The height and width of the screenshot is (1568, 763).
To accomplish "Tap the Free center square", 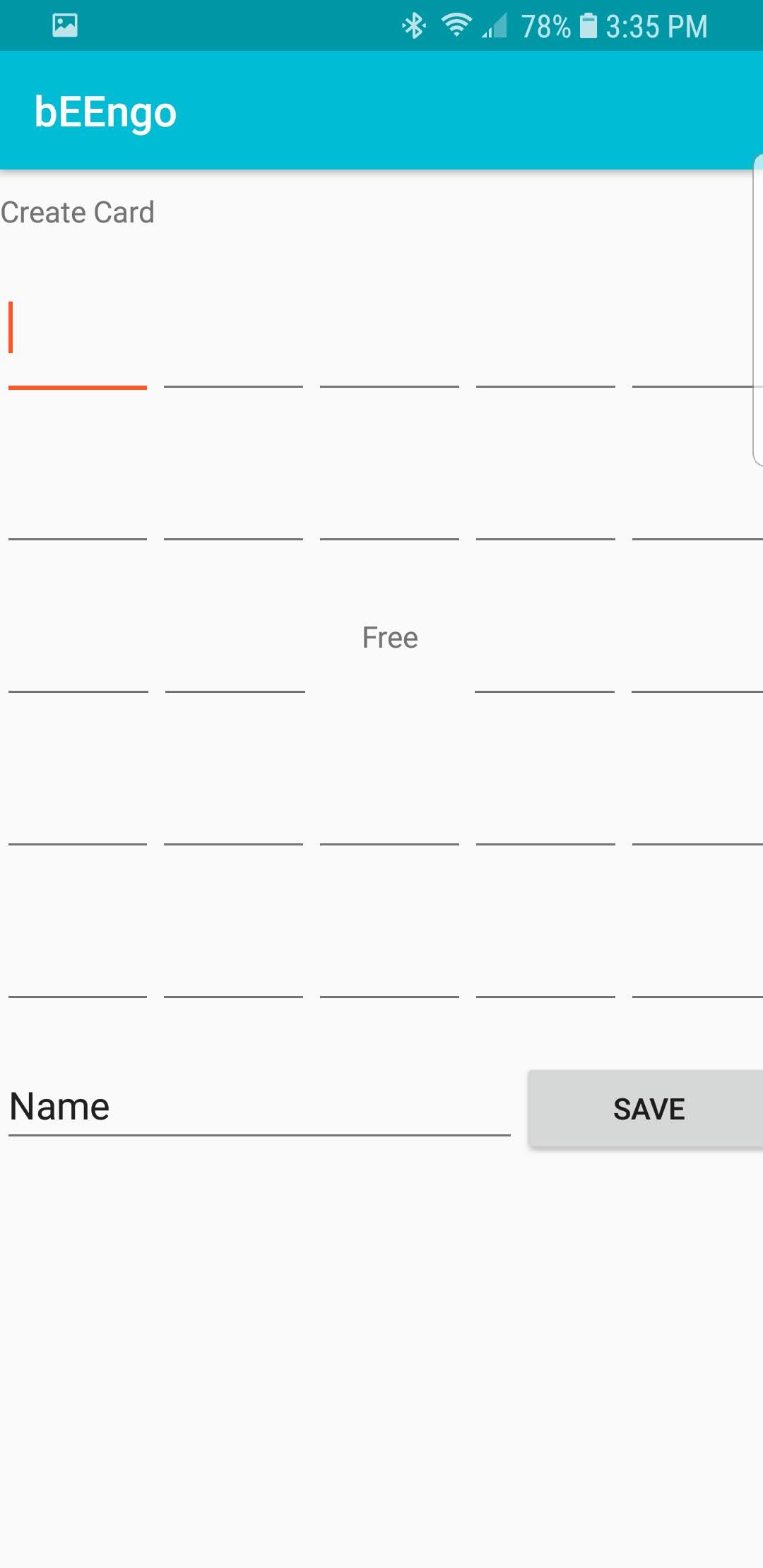I will point(390,637).
